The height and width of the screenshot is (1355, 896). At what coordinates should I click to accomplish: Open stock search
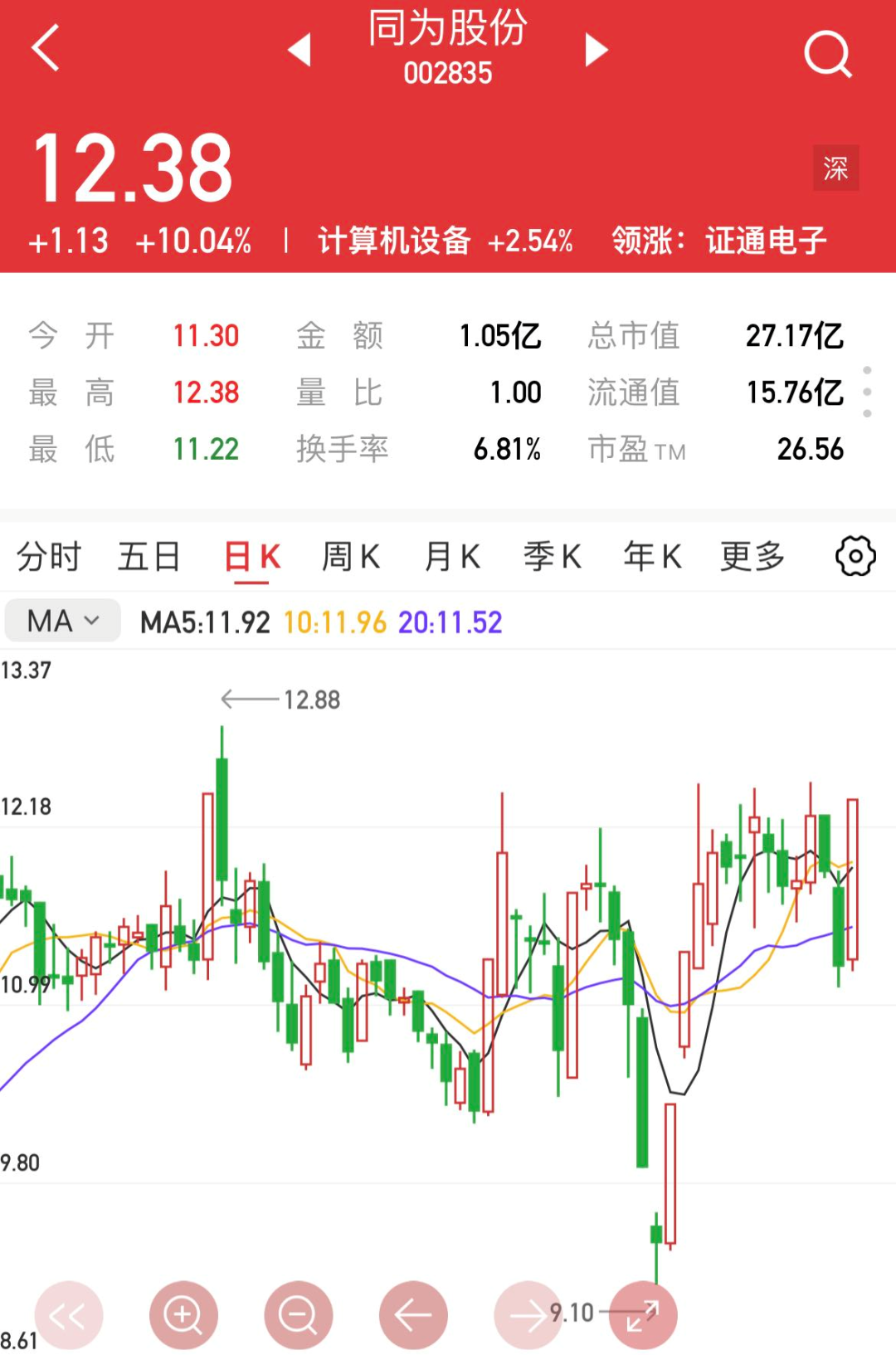(x=827, y=54)
